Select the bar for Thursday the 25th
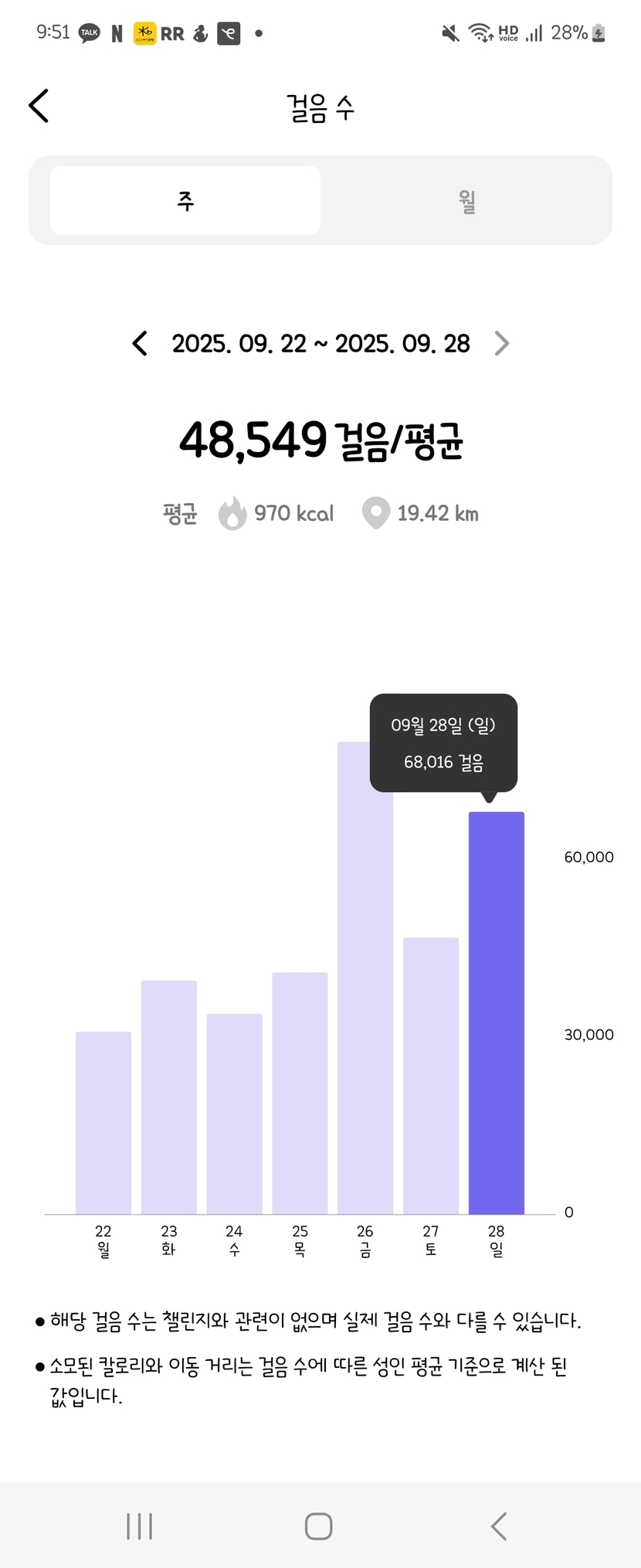 (x=300, y=1093)
